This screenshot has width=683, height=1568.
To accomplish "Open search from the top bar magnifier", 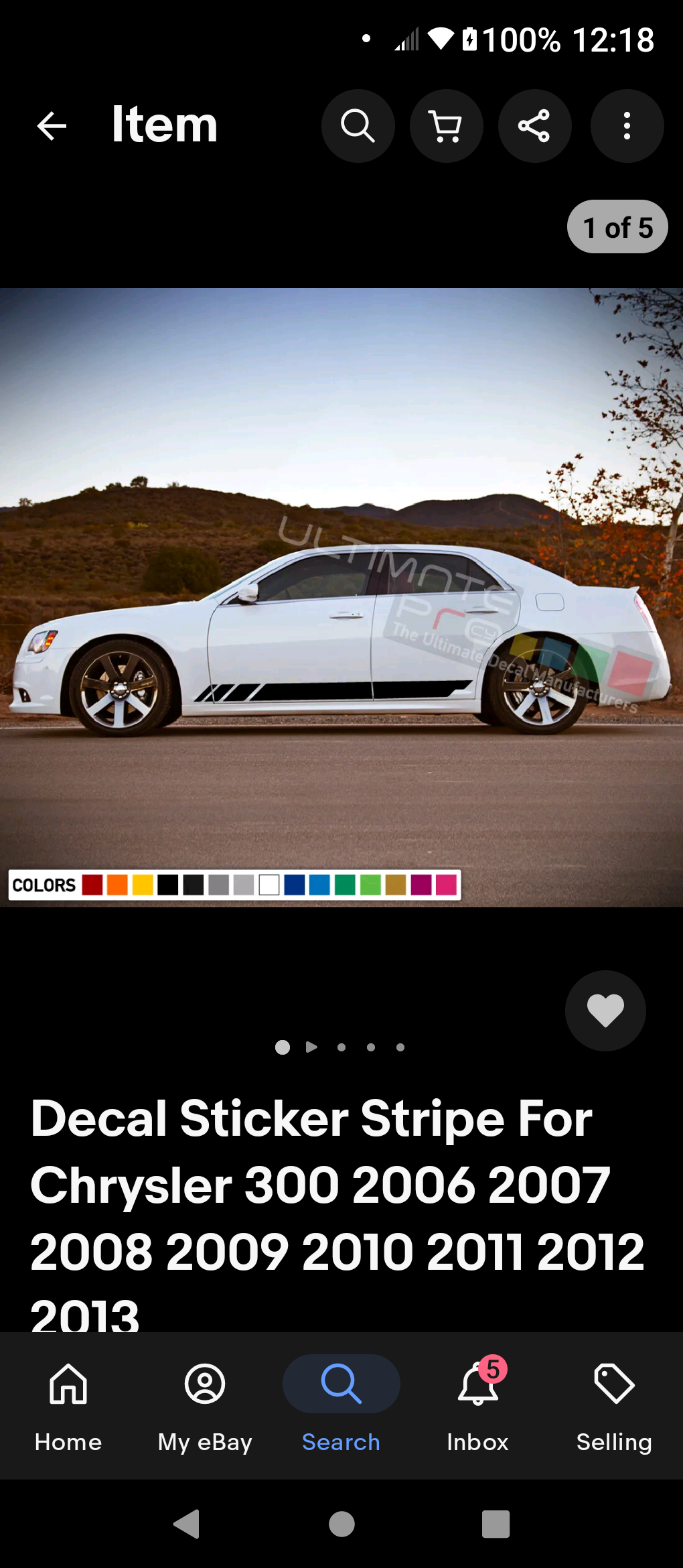I will 358,126.
